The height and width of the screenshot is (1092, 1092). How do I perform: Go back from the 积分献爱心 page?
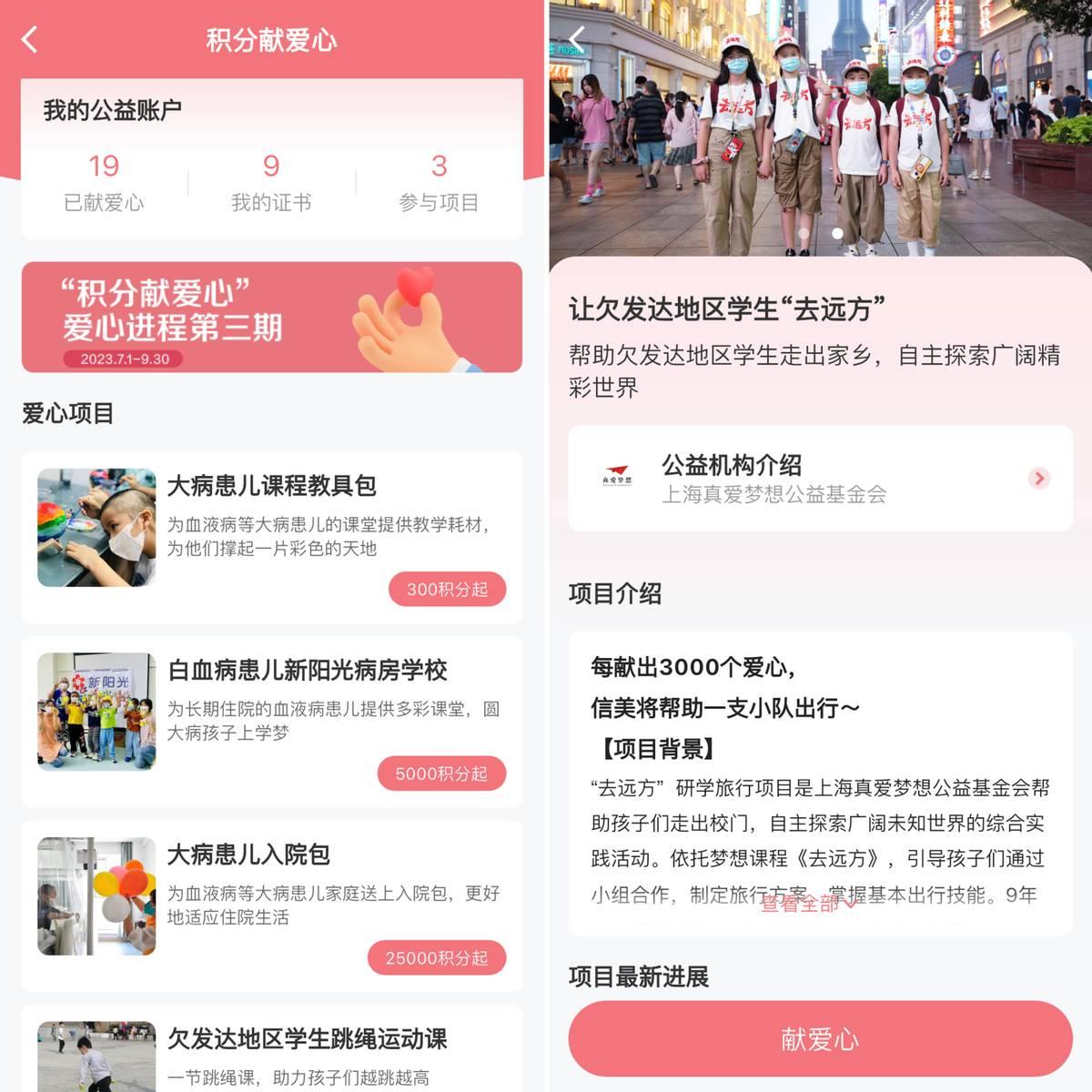pyautogui.click(x=30, y=40)
